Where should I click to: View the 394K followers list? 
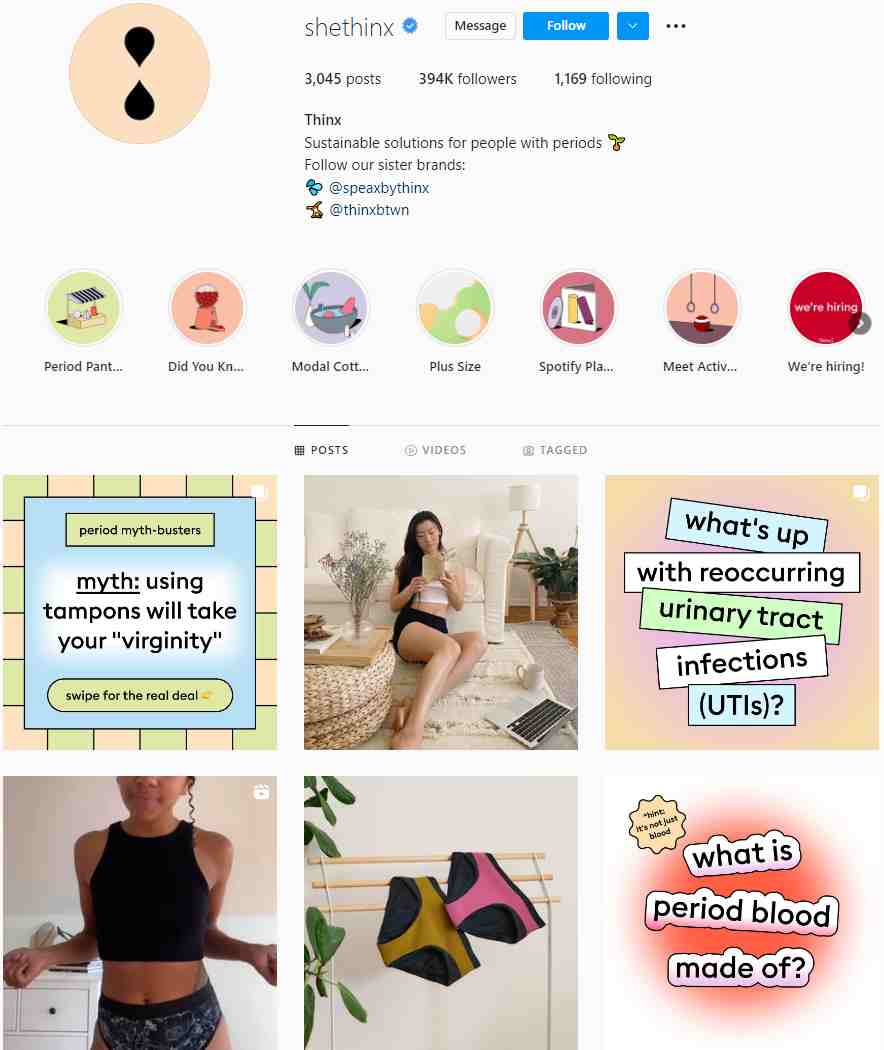[x=467, y=79]
